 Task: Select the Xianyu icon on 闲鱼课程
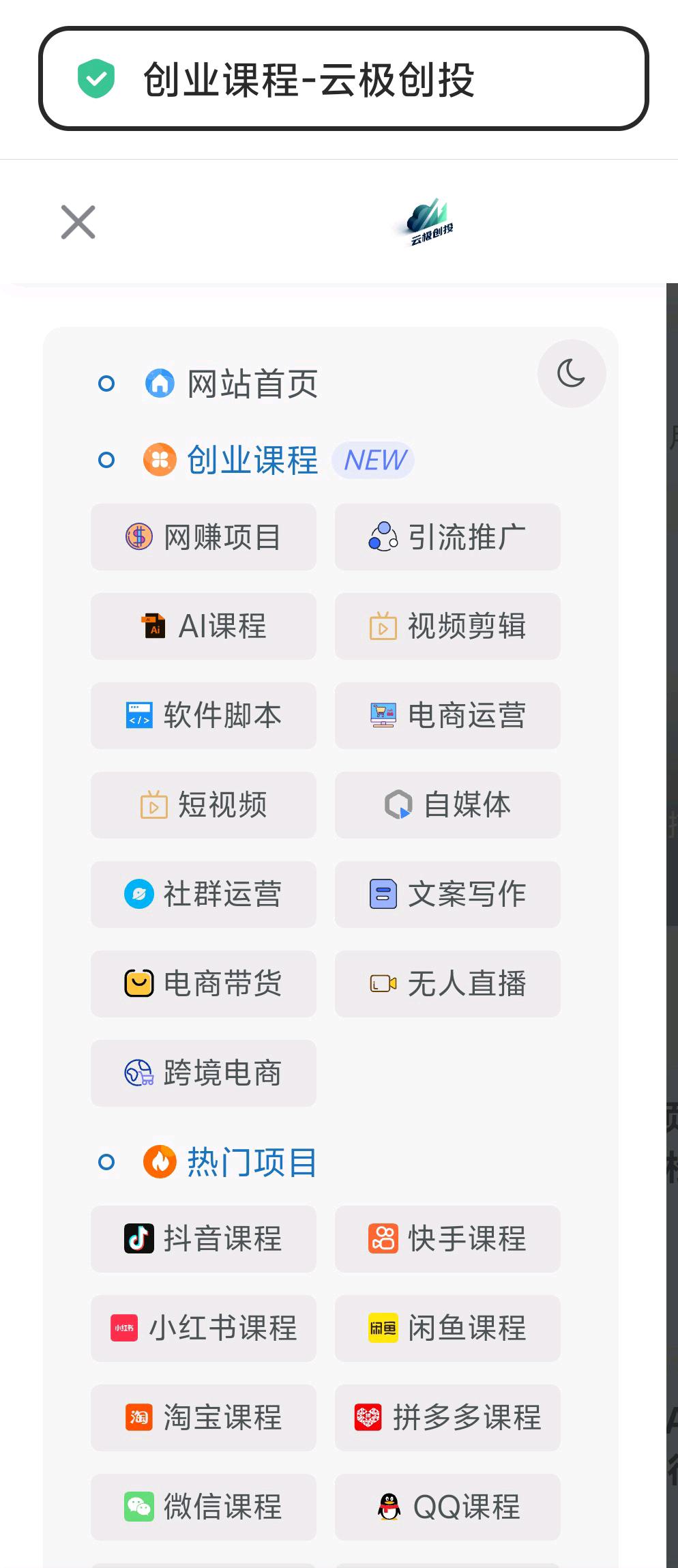pyautogui.click(x=382, y=1329)
